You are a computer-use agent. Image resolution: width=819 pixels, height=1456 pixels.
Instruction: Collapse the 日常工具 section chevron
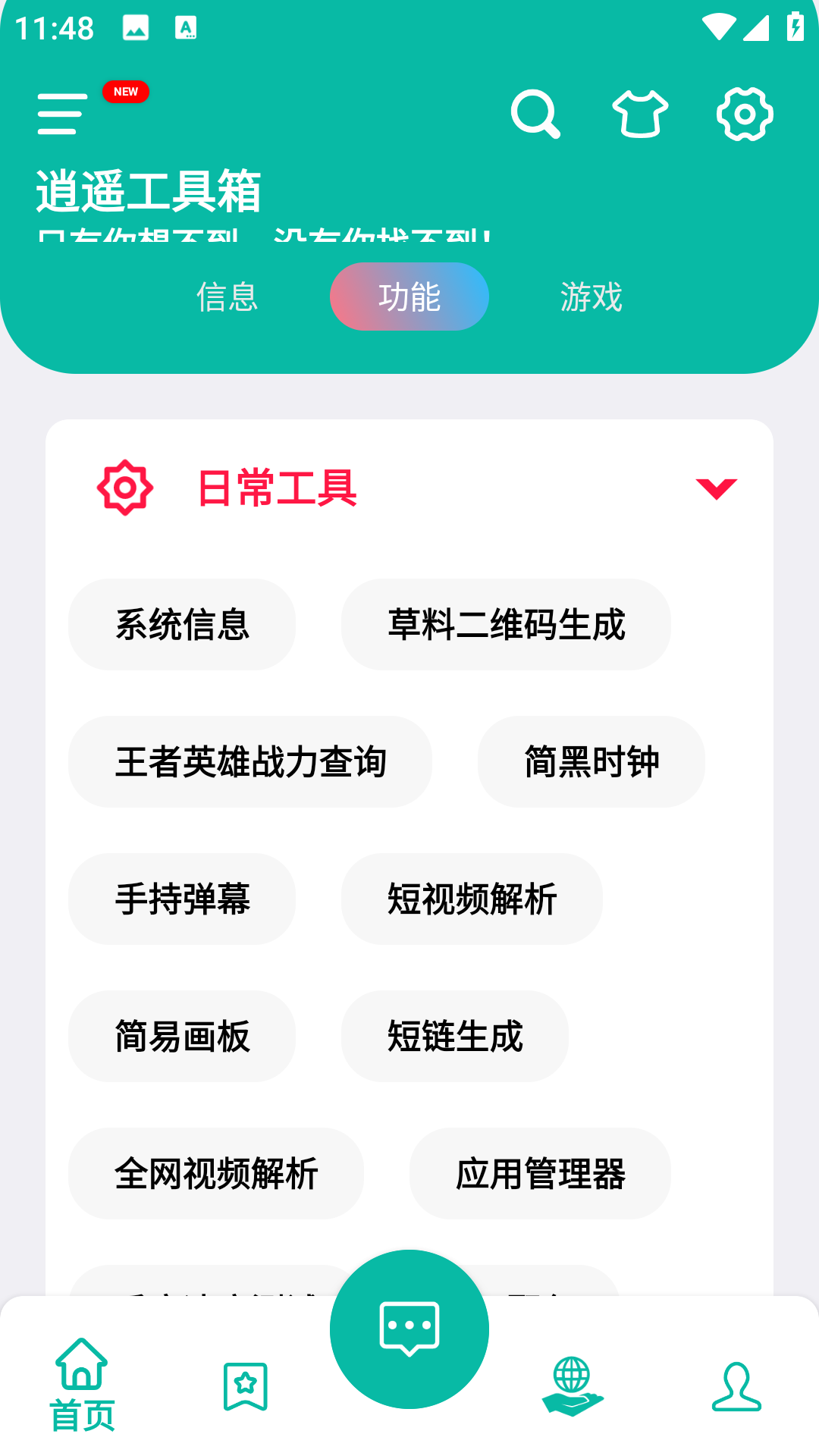click(x=716, y=489)
